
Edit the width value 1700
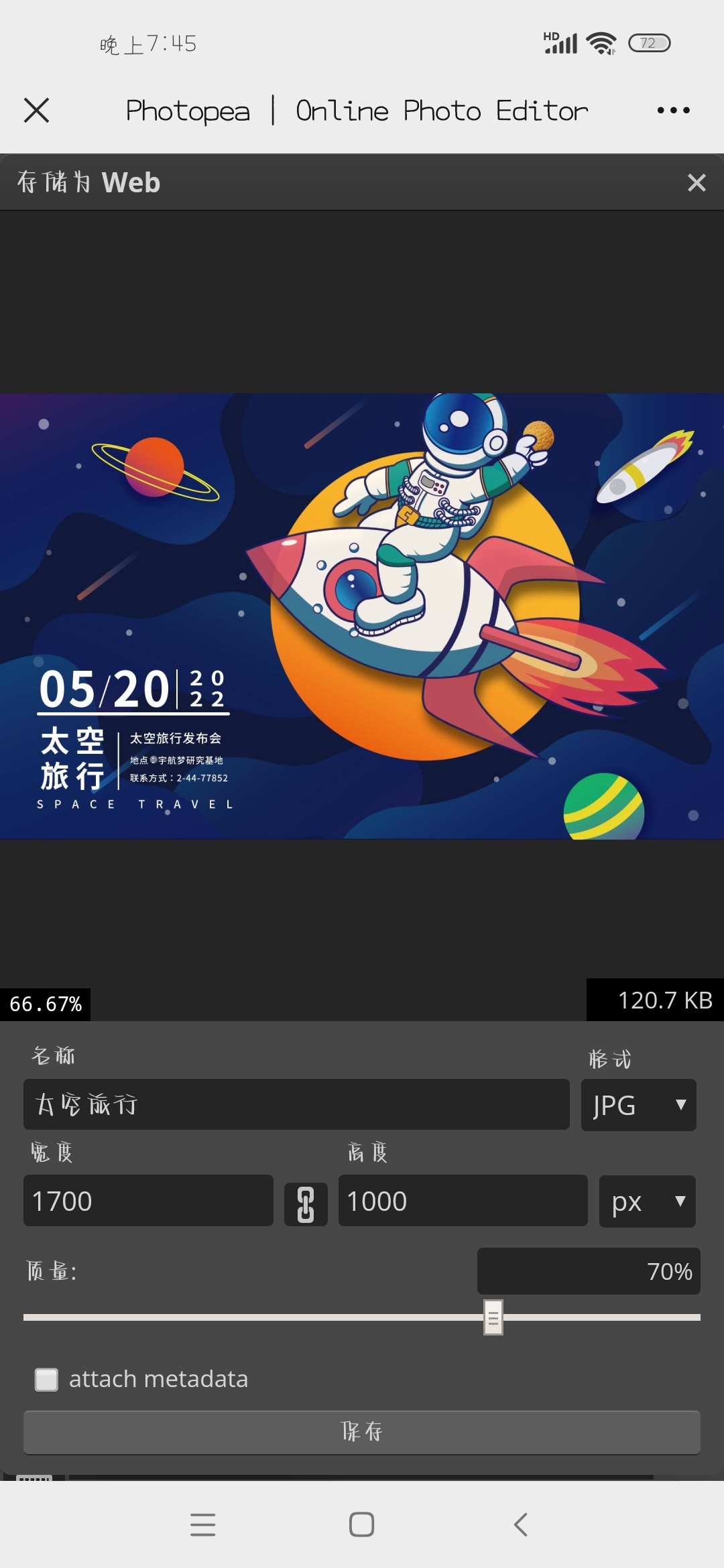148,1201
